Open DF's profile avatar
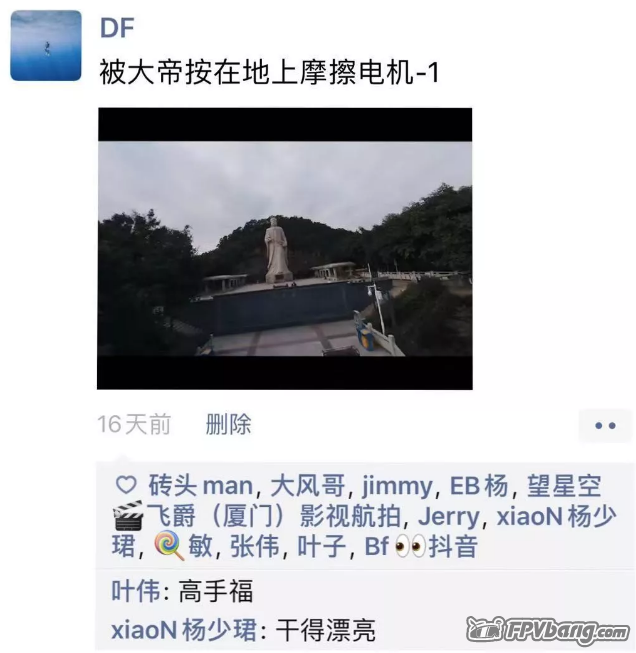 coord(45,45)
